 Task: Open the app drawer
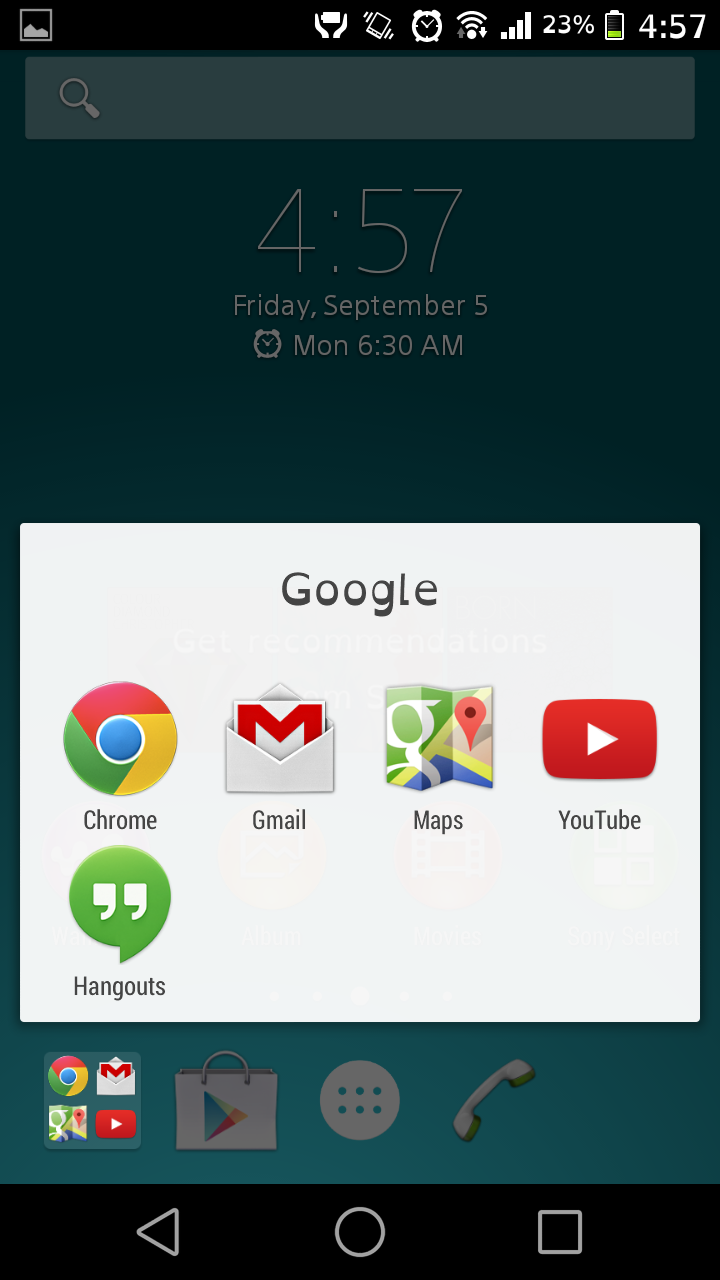coord(360,1100)
